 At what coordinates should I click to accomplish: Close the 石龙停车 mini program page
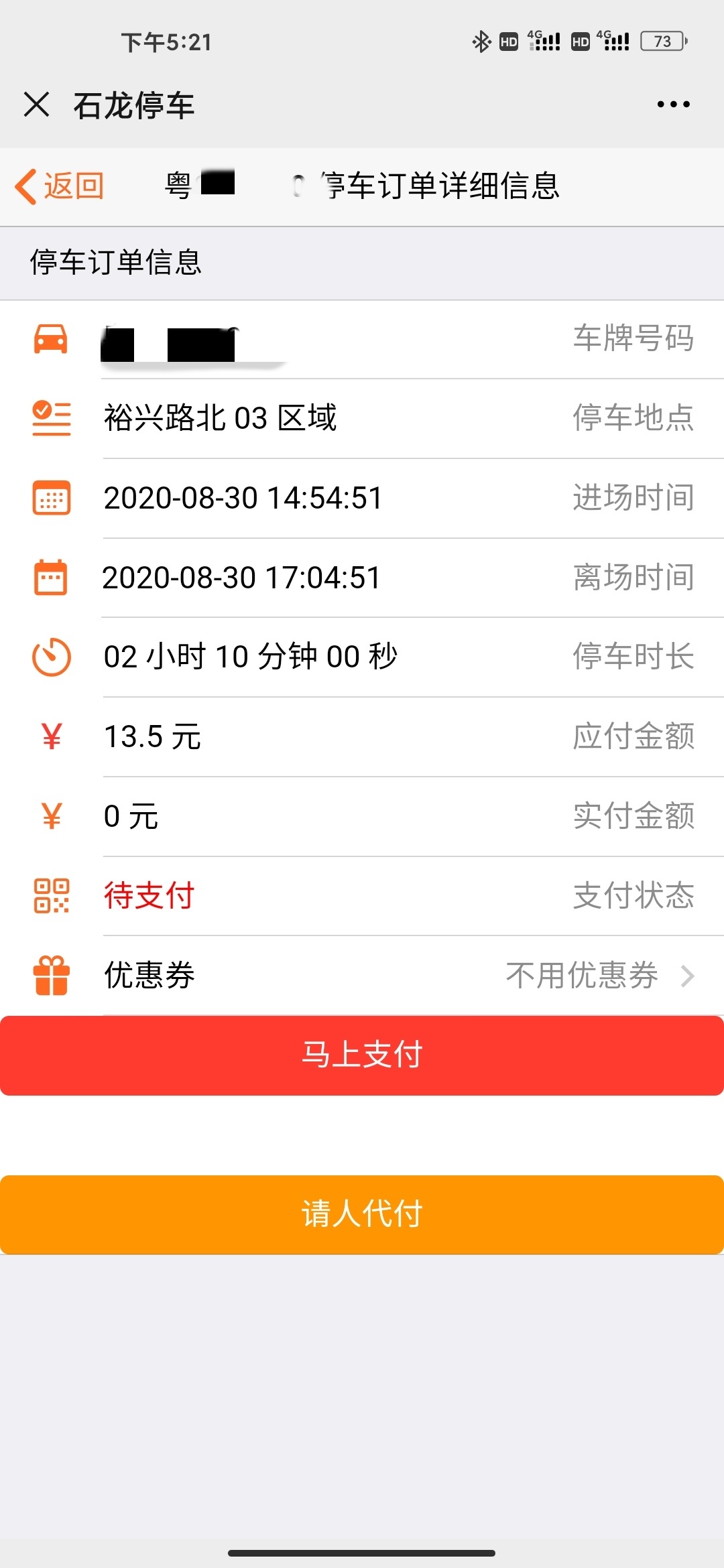[x=36, y=105]
